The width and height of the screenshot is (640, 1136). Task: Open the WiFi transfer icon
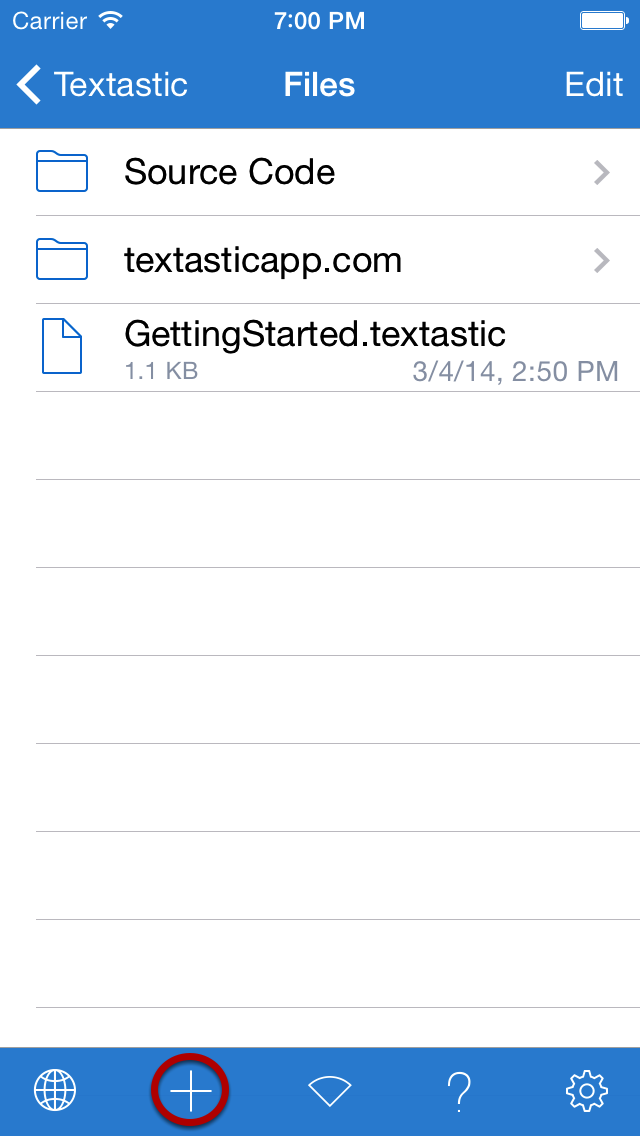330,1090
